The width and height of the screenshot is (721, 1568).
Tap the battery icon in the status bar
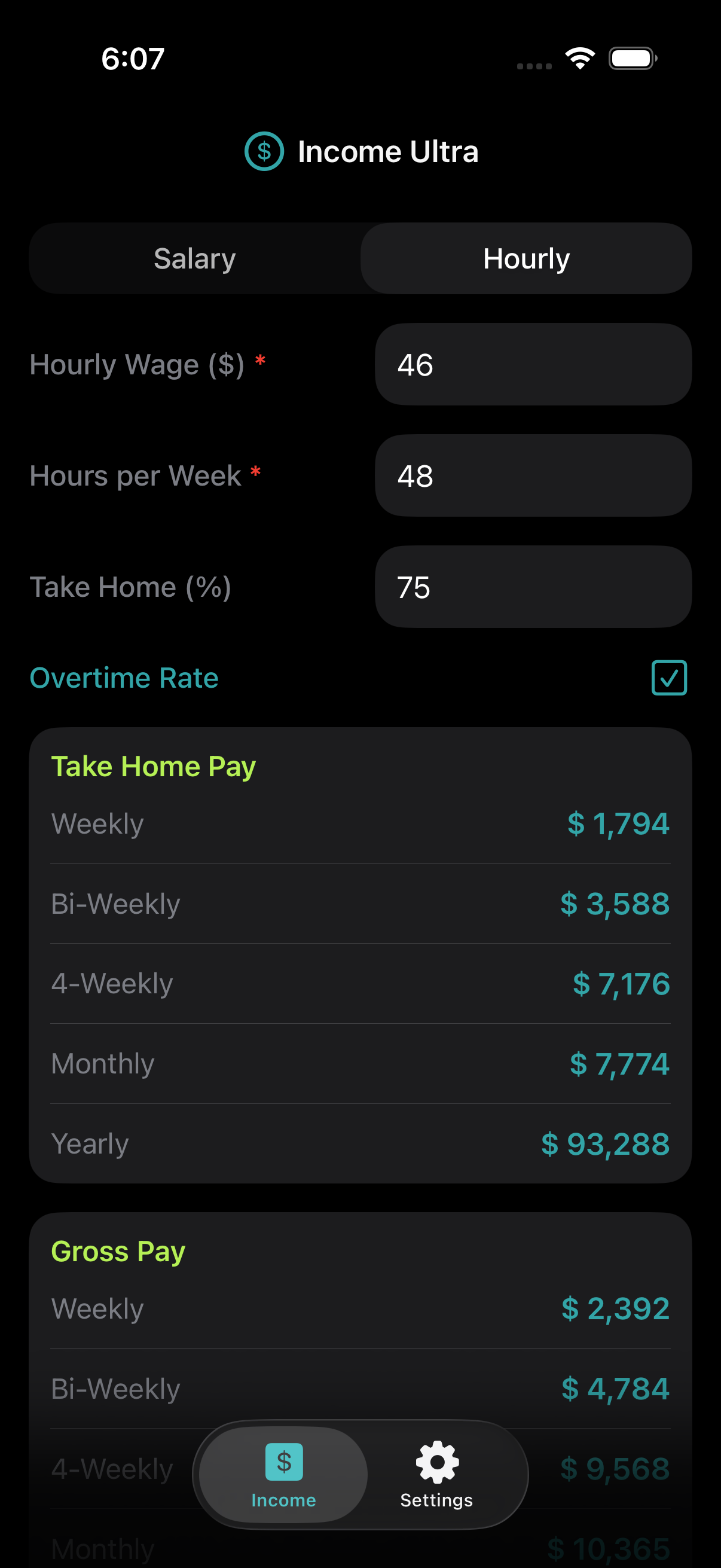(632, 57)
